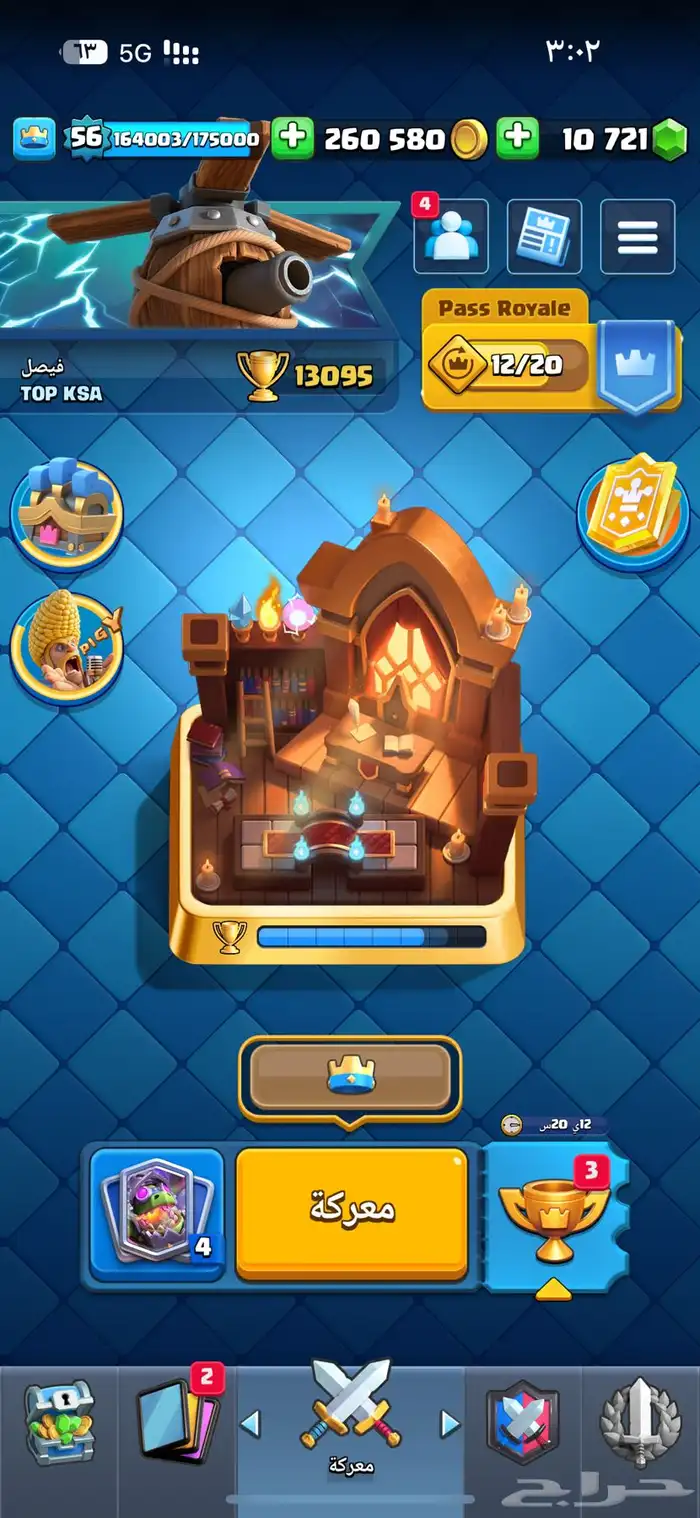Viewport: 700px width, 1518px height.
Task: Switch to the Cards collection tab
Action: 176,1423
